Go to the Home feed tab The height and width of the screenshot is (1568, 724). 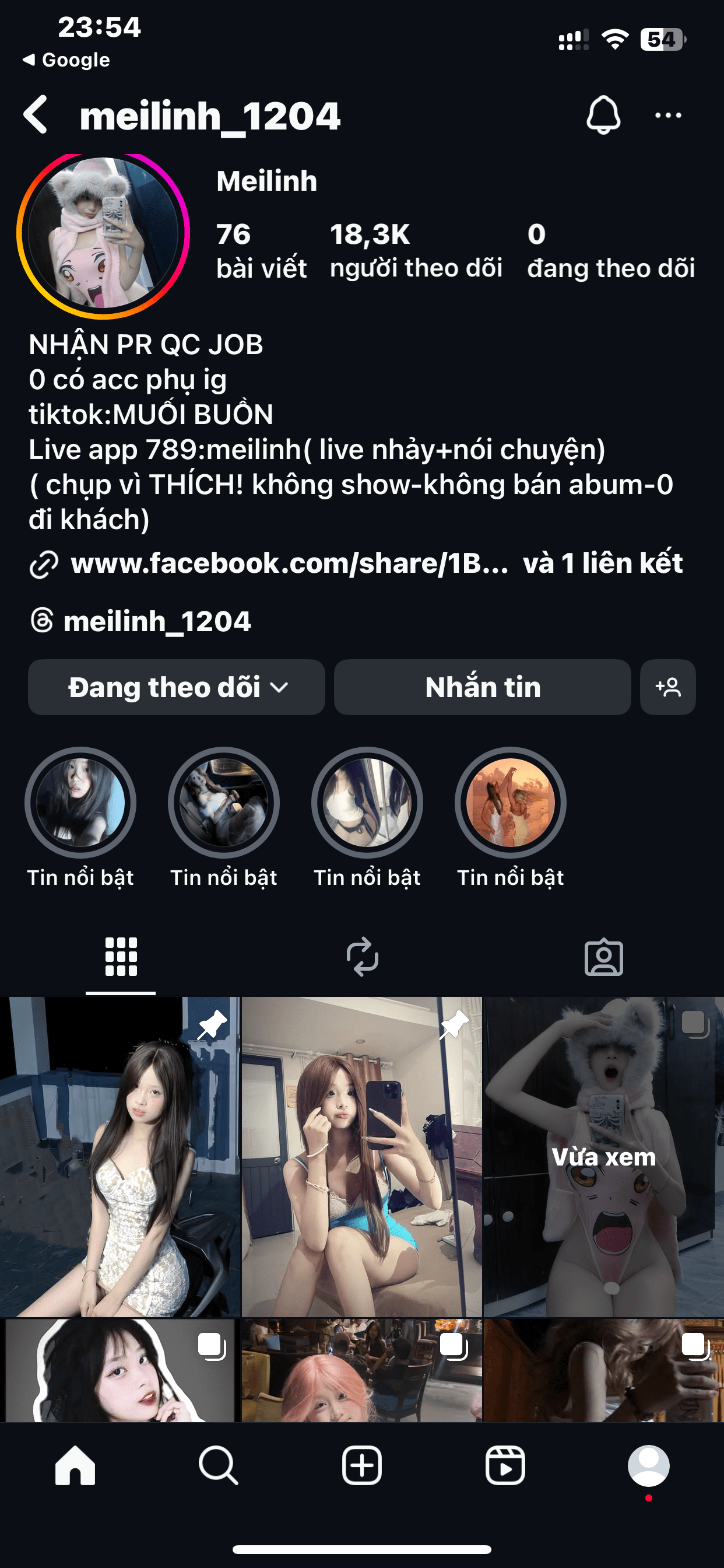click(75, 1465)
